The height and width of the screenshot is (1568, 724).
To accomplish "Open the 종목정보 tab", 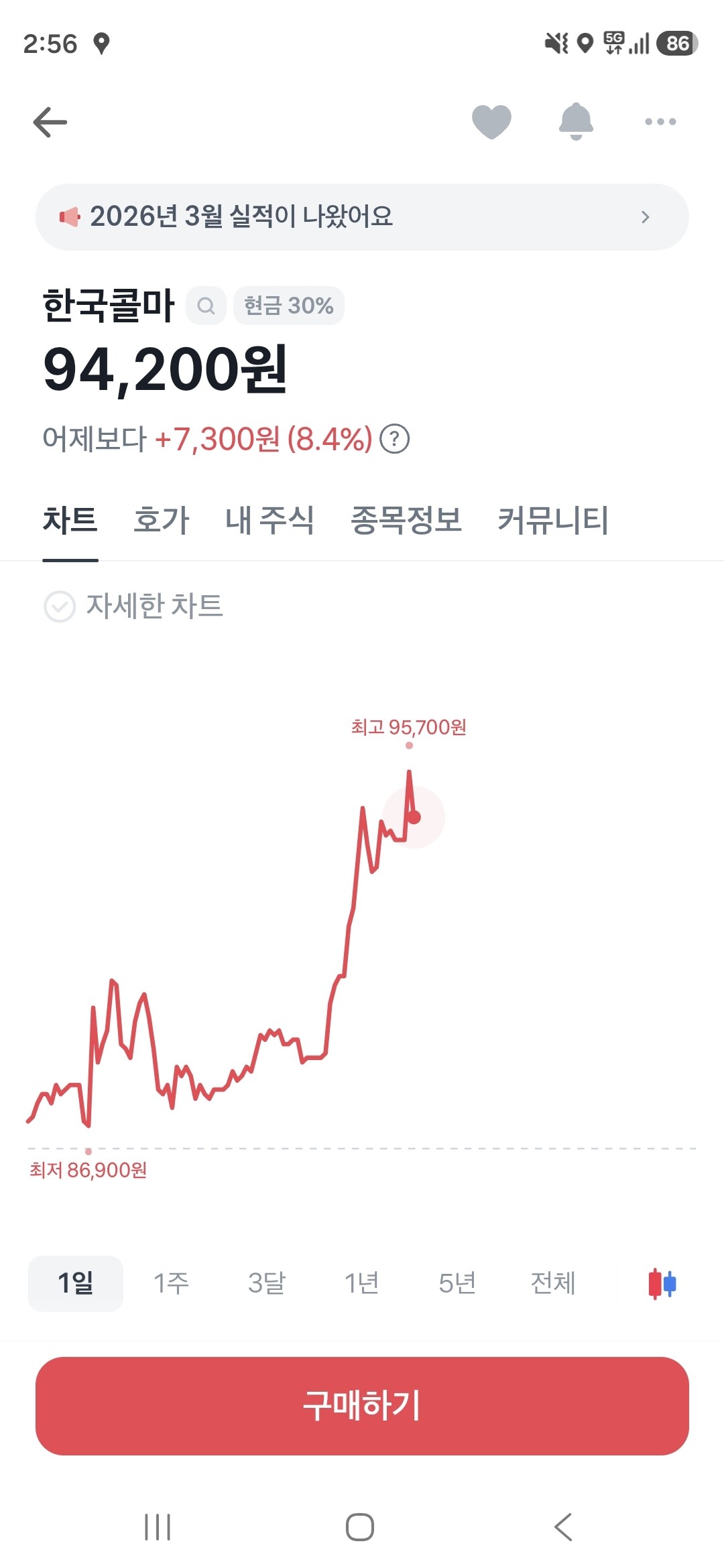I will pos(406,521).
